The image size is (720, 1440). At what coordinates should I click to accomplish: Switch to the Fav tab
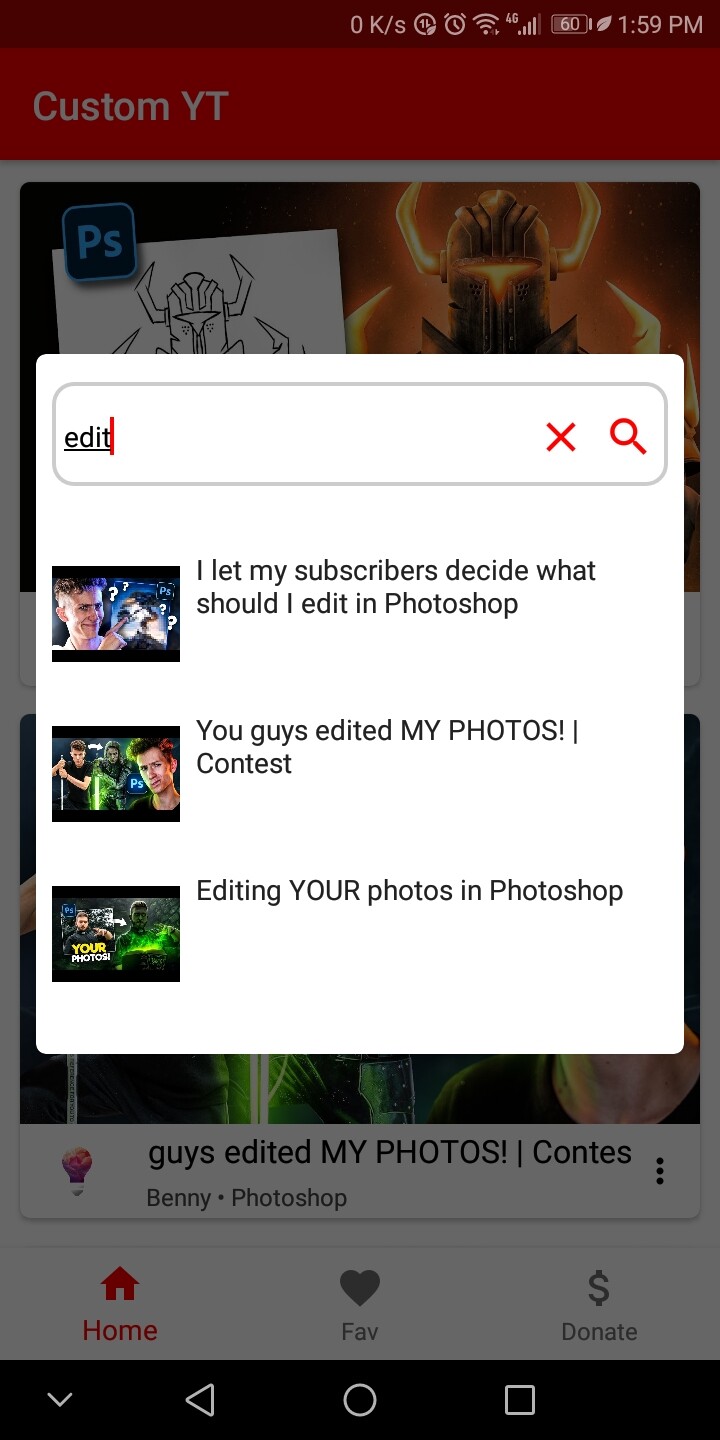359,1305
